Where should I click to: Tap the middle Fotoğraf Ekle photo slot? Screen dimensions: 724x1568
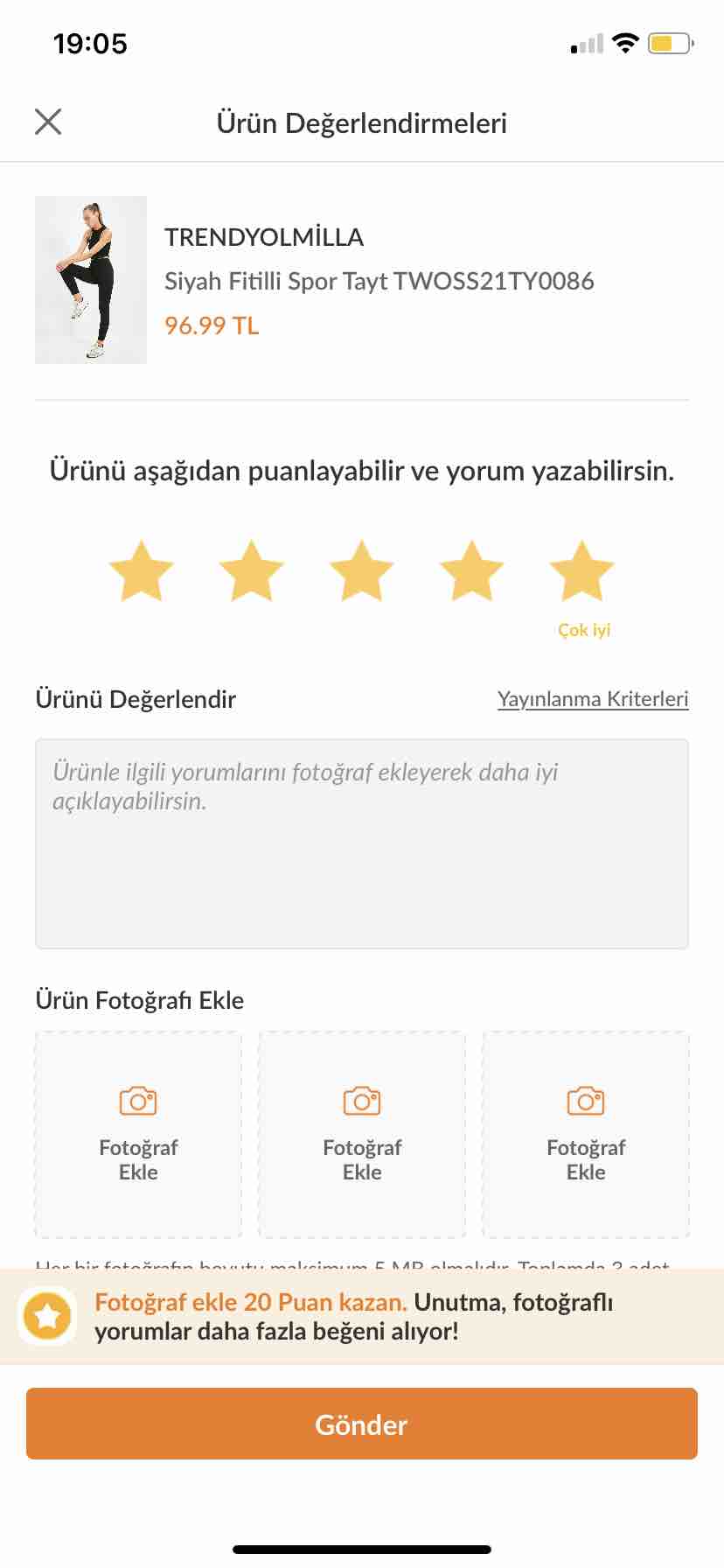click(x=362, y=1134)
